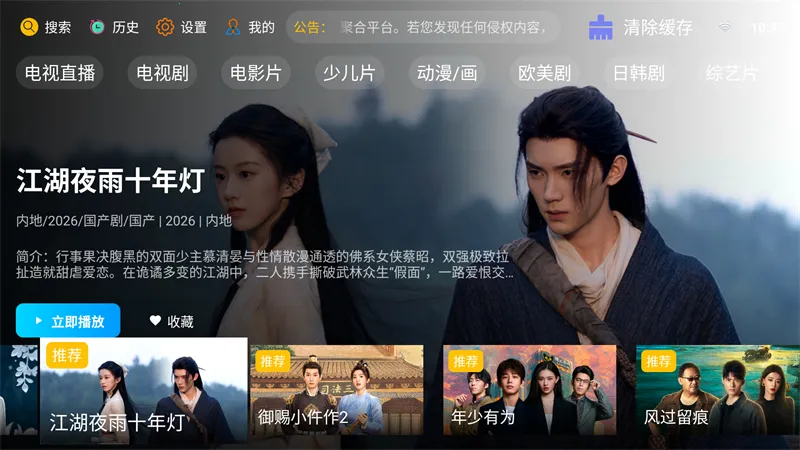Open the 综艺片 category

tap(732, 73)
